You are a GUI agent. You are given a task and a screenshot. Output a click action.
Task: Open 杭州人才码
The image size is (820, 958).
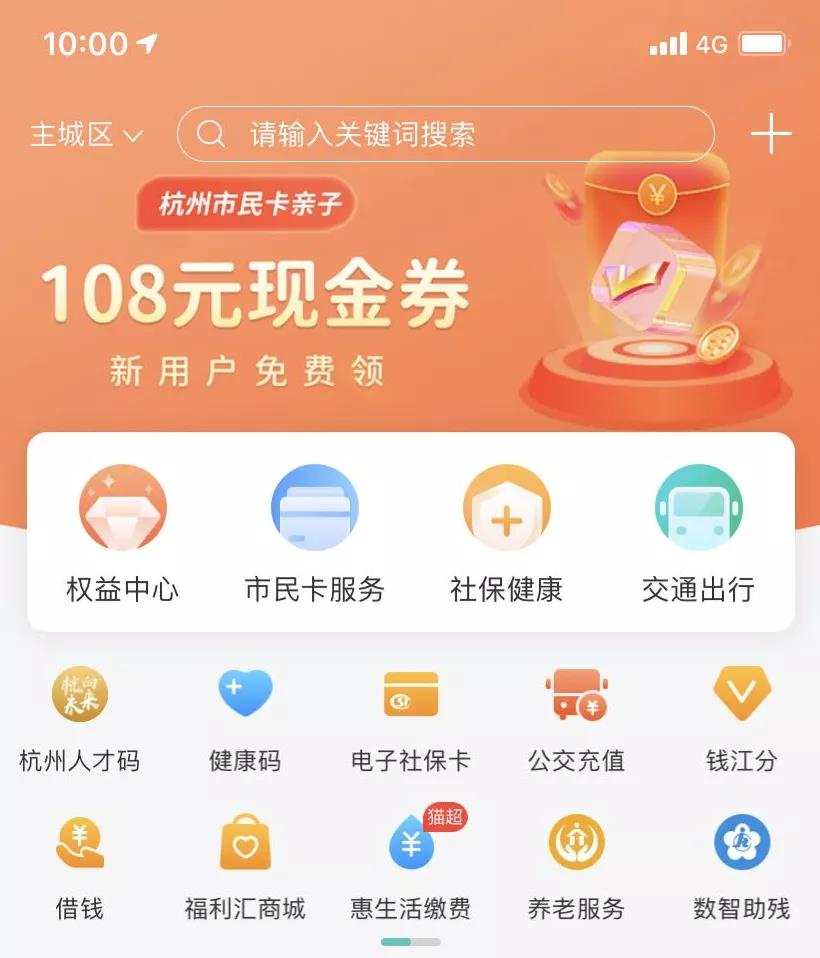click(80, 720)
